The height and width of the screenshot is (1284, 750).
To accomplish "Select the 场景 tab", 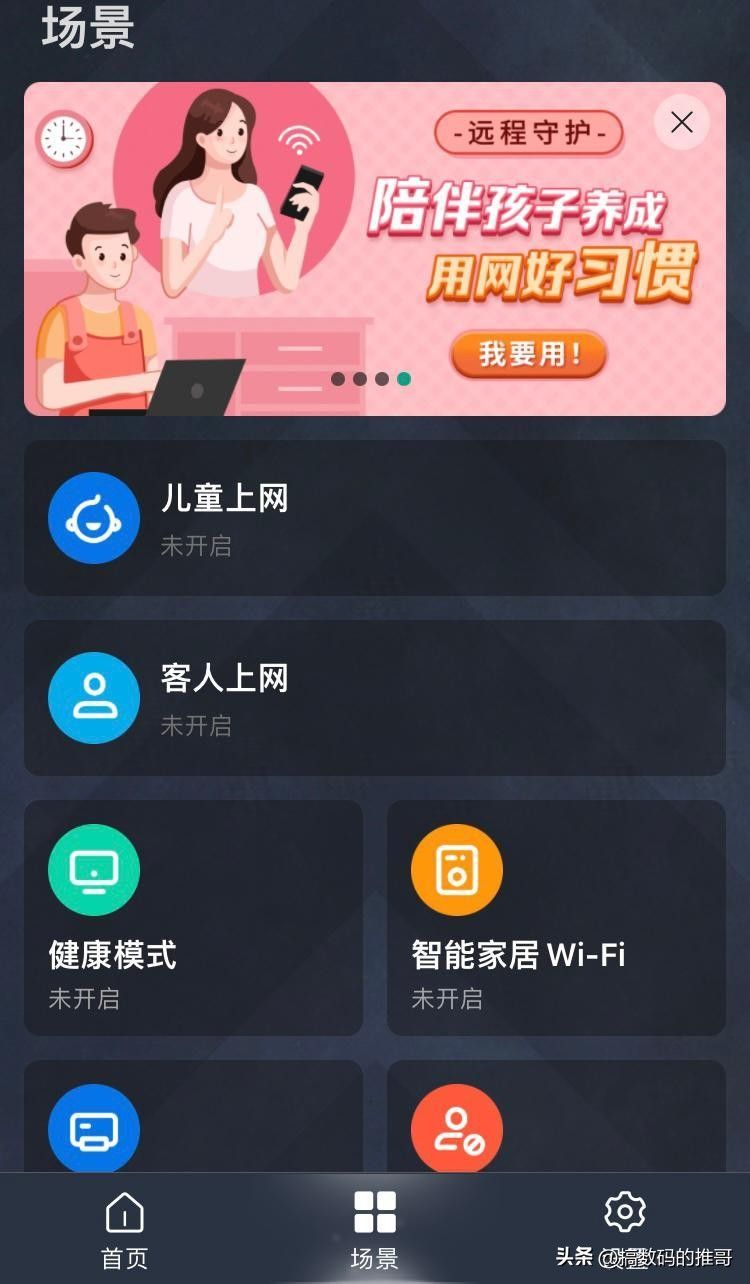I will 375,1230.
